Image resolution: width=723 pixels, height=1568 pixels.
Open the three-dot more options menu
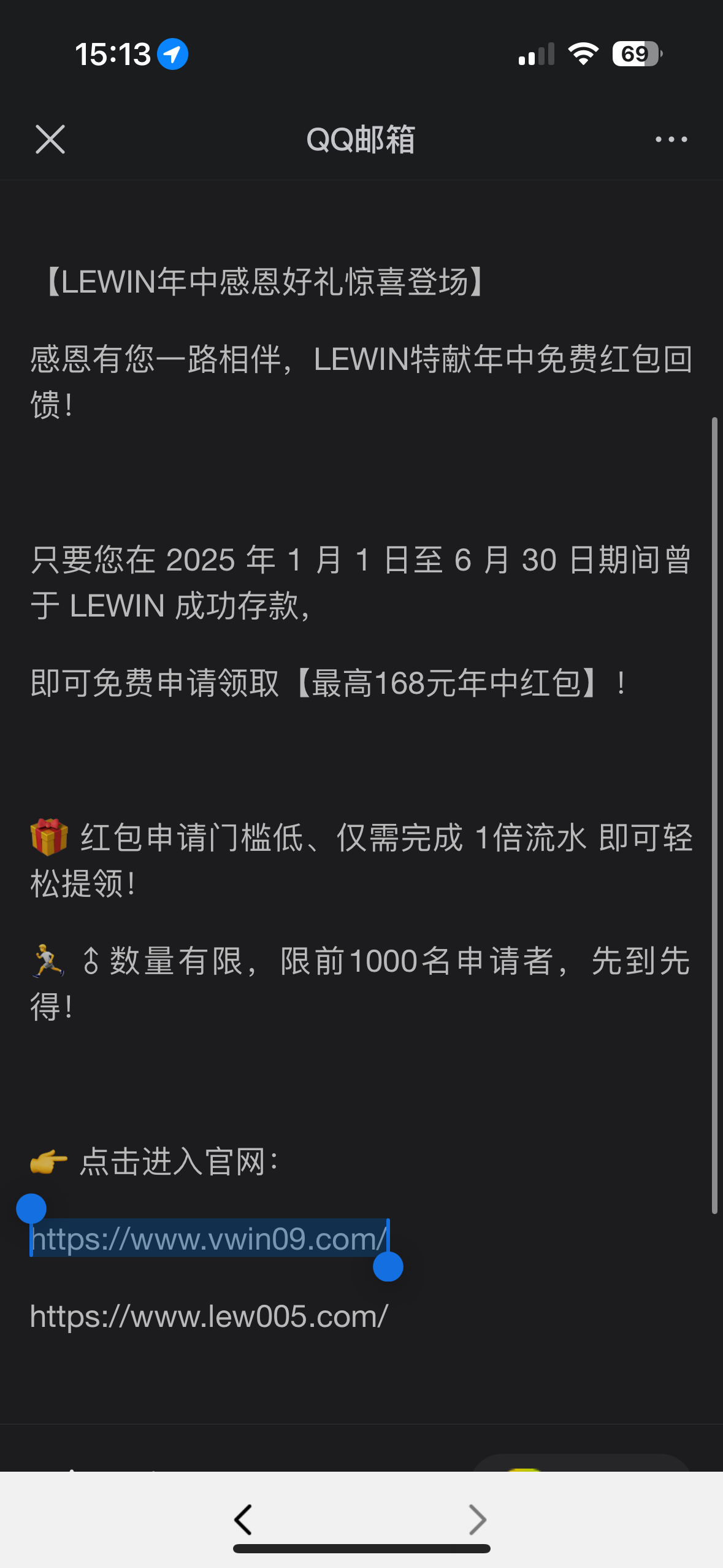(671, 139)
